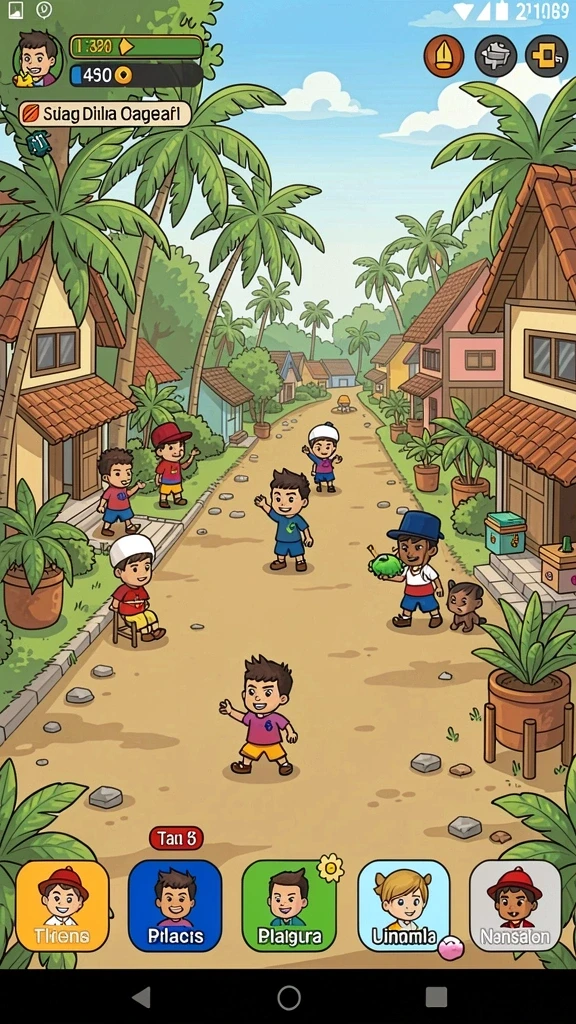This screenshot has height=1024, width=576.
Task: Tap the system home button
Action: click(289, 997)
